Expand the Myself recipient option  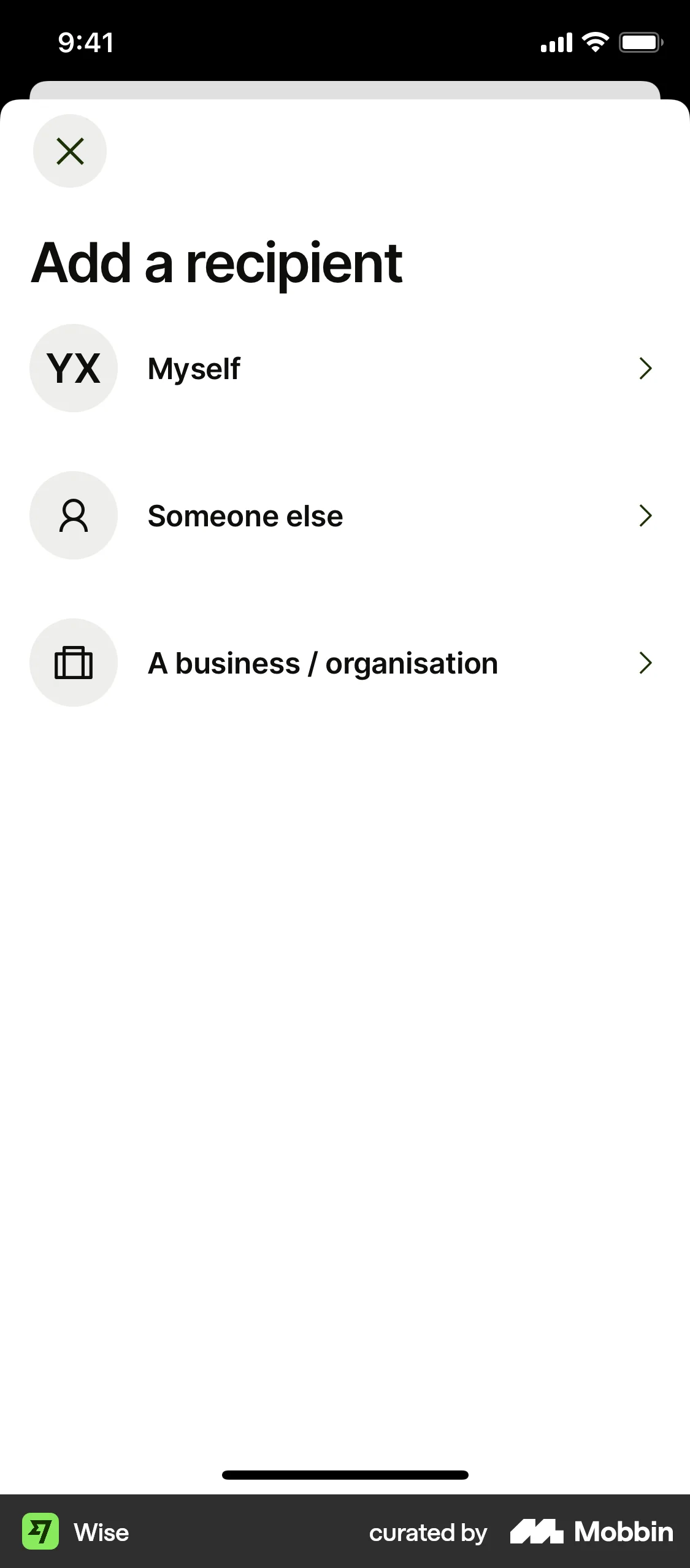(x=645, y=368)
